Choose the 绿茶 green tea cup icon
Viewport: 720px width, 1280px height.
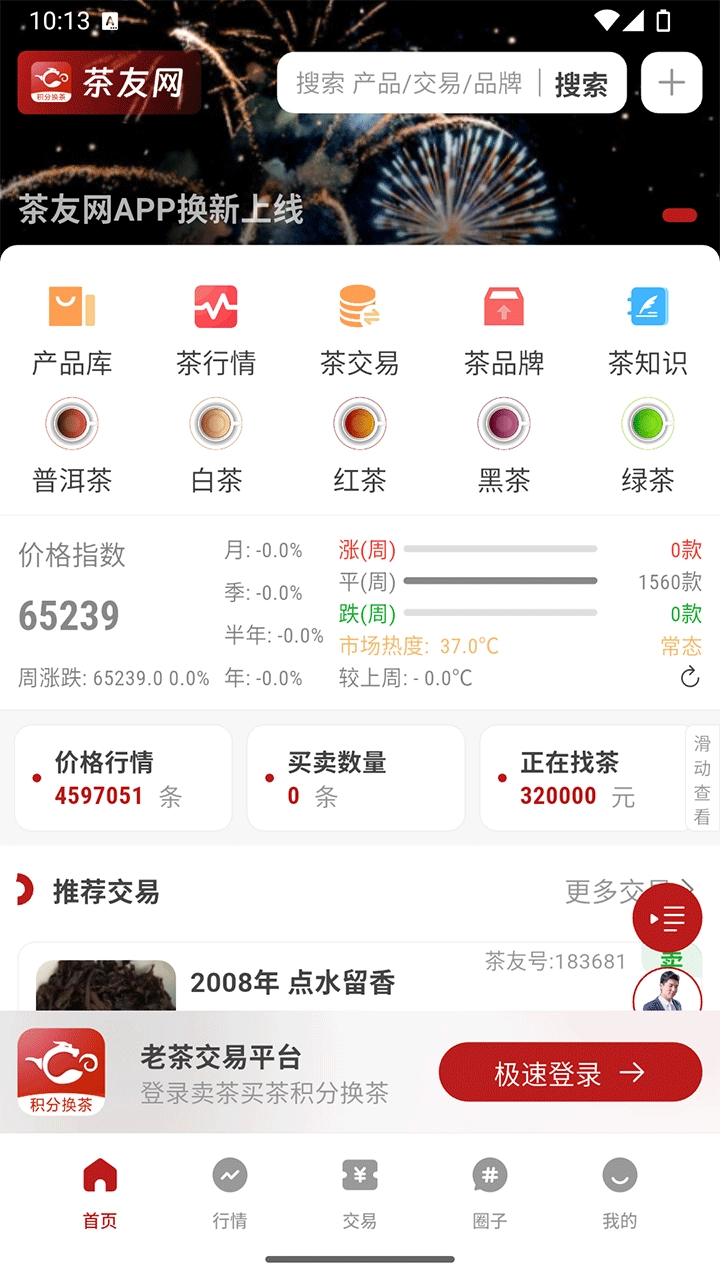tap(647, 423)
